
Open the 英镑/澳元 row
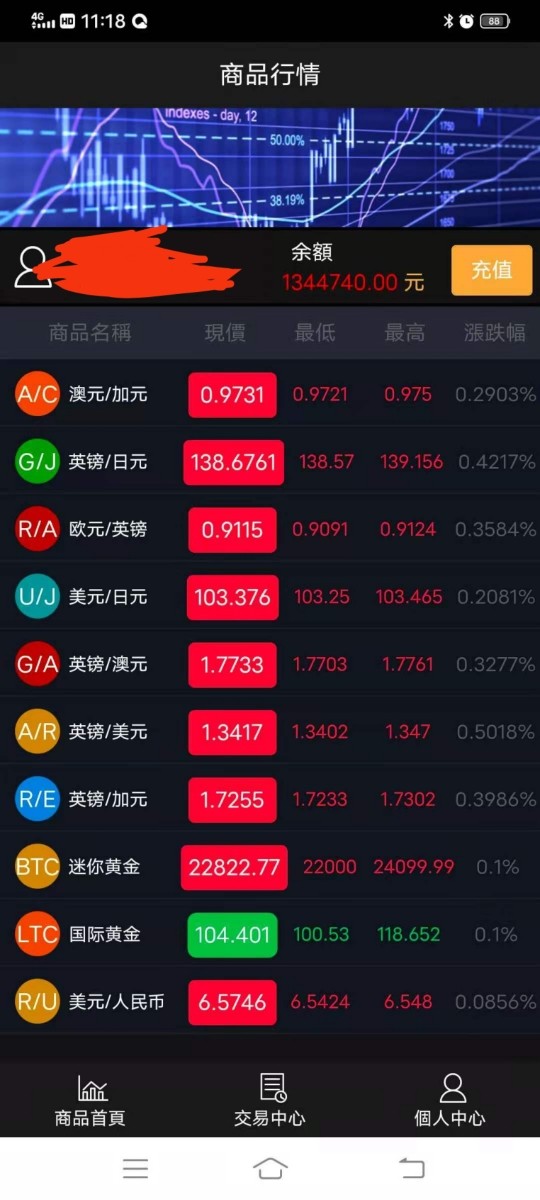(270, 664)
